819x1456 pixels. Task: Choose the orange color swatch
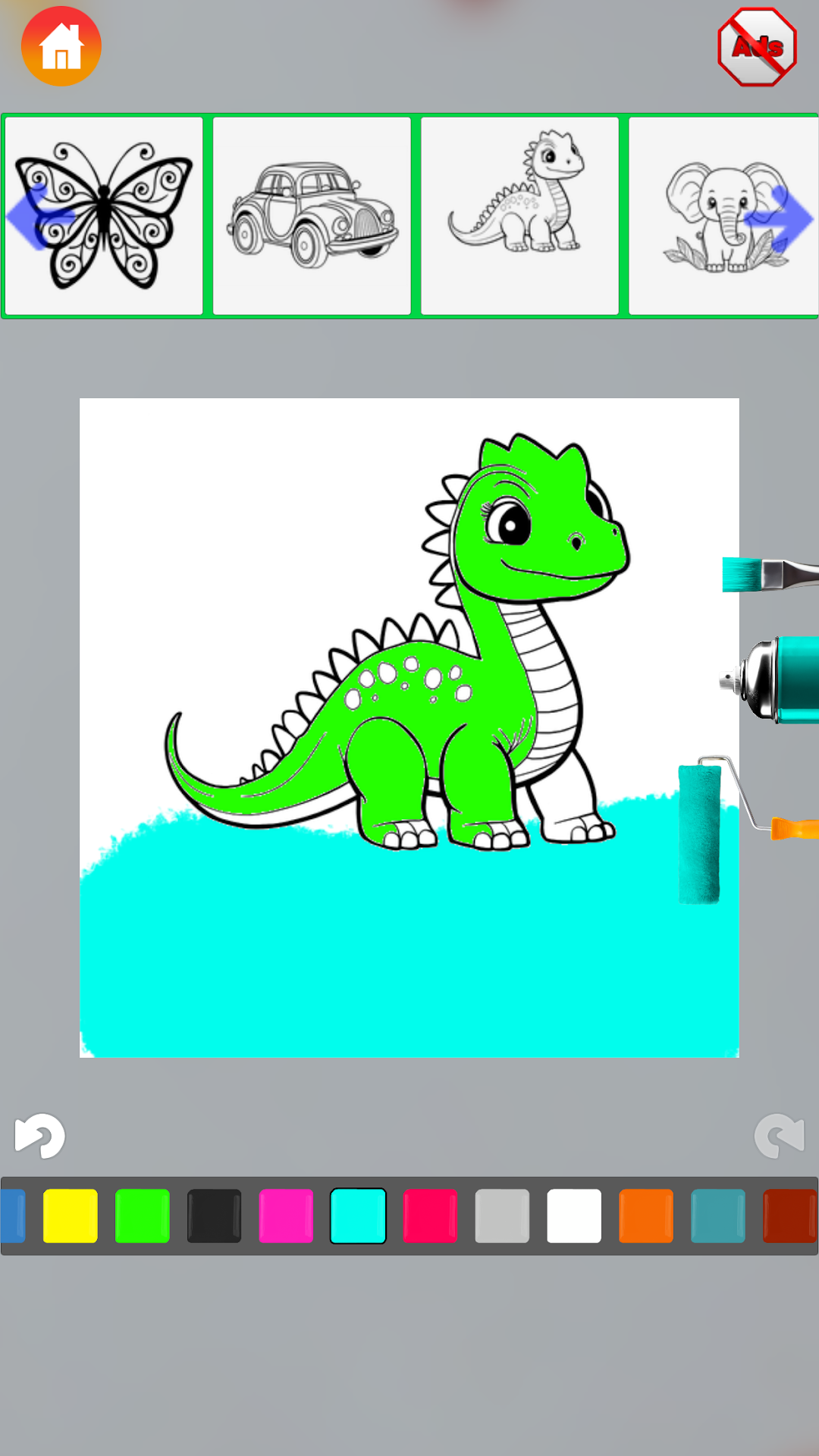tap(646, 1216)
